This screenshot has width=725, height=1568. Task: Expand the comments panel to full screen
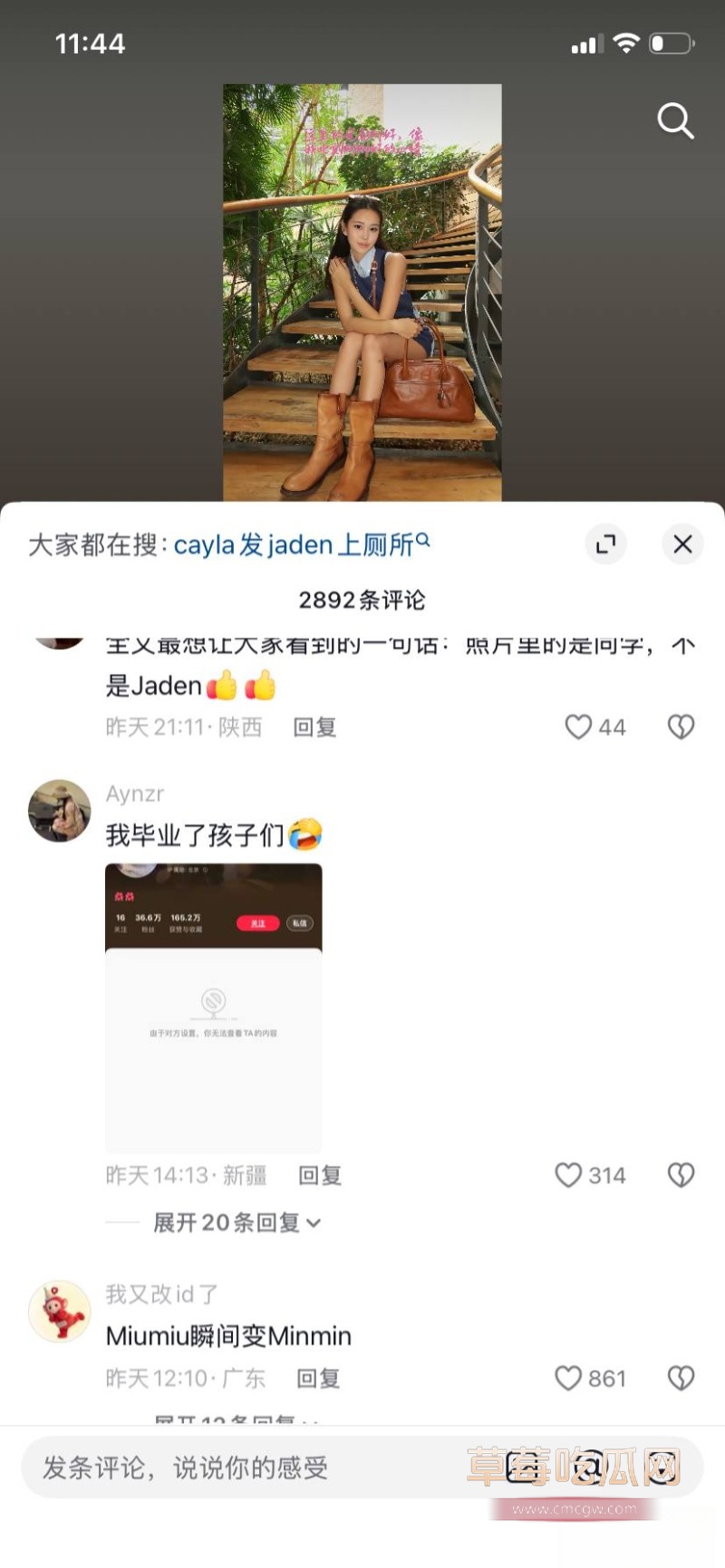click(x=604, y=544)
